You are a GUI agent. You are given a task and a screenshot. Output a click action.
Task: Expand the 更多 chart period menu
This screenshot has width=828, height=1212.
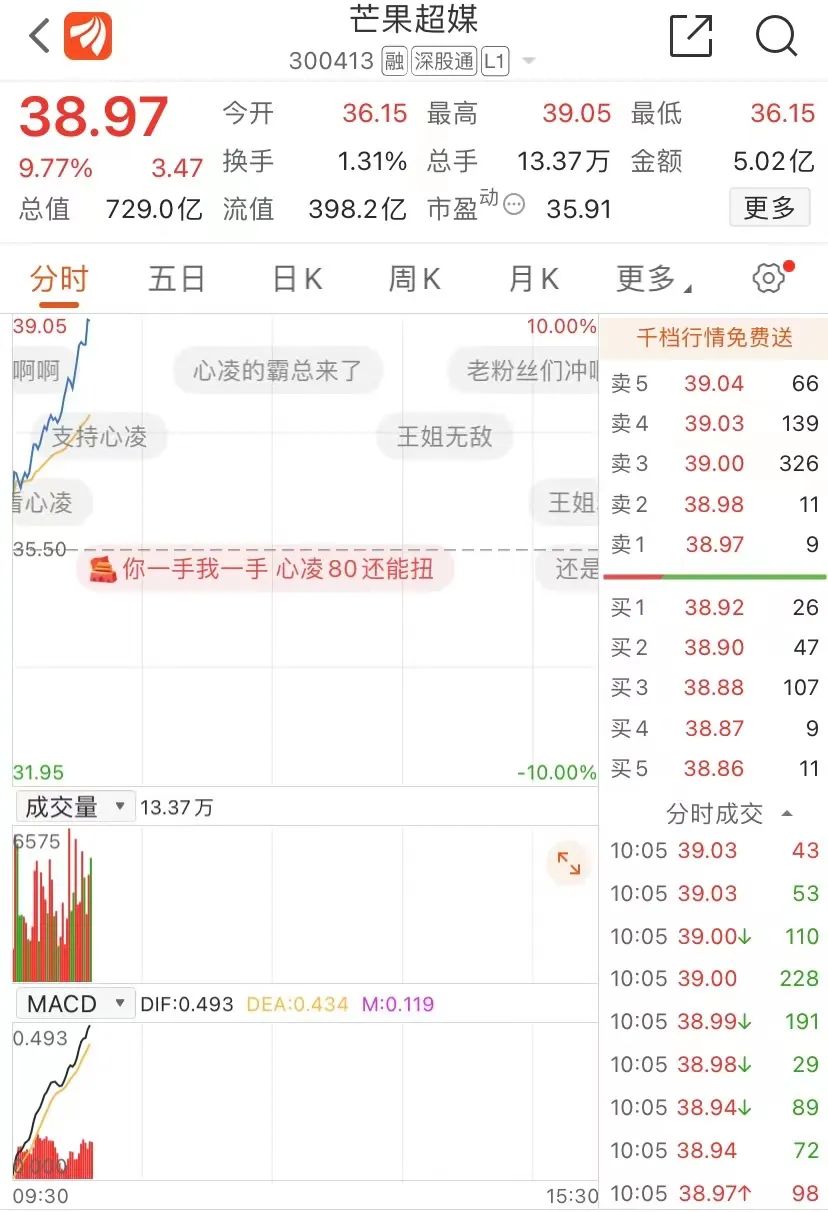(653, 279)
